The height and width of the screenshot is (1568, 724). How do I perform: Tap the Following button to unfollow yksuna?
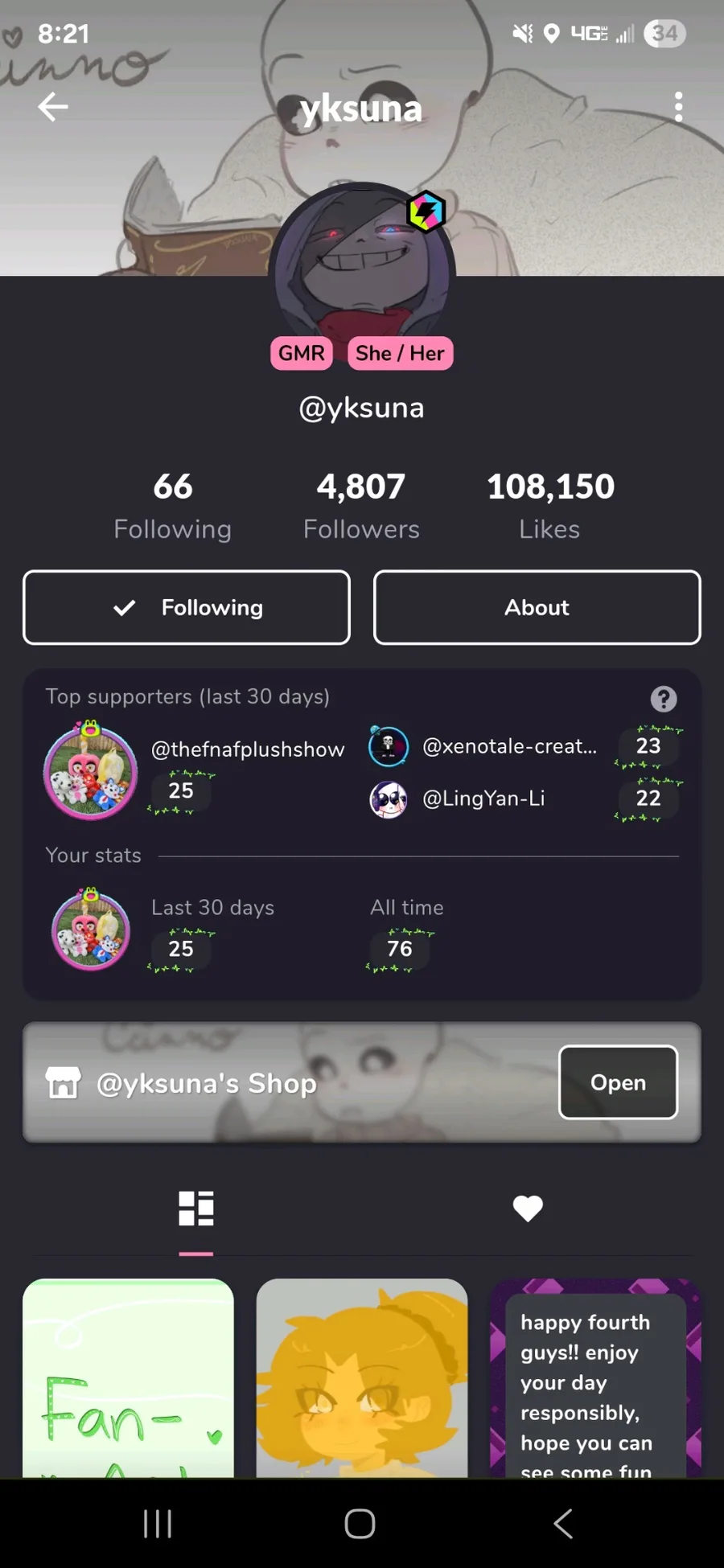(187, 607)
